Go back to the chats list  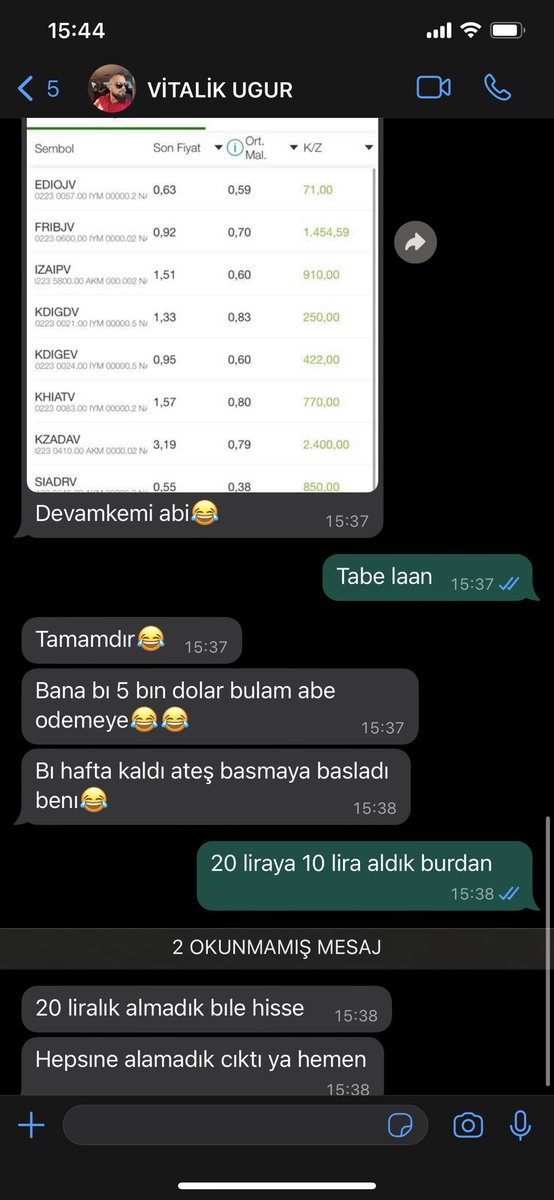click(x=38, y=89)
